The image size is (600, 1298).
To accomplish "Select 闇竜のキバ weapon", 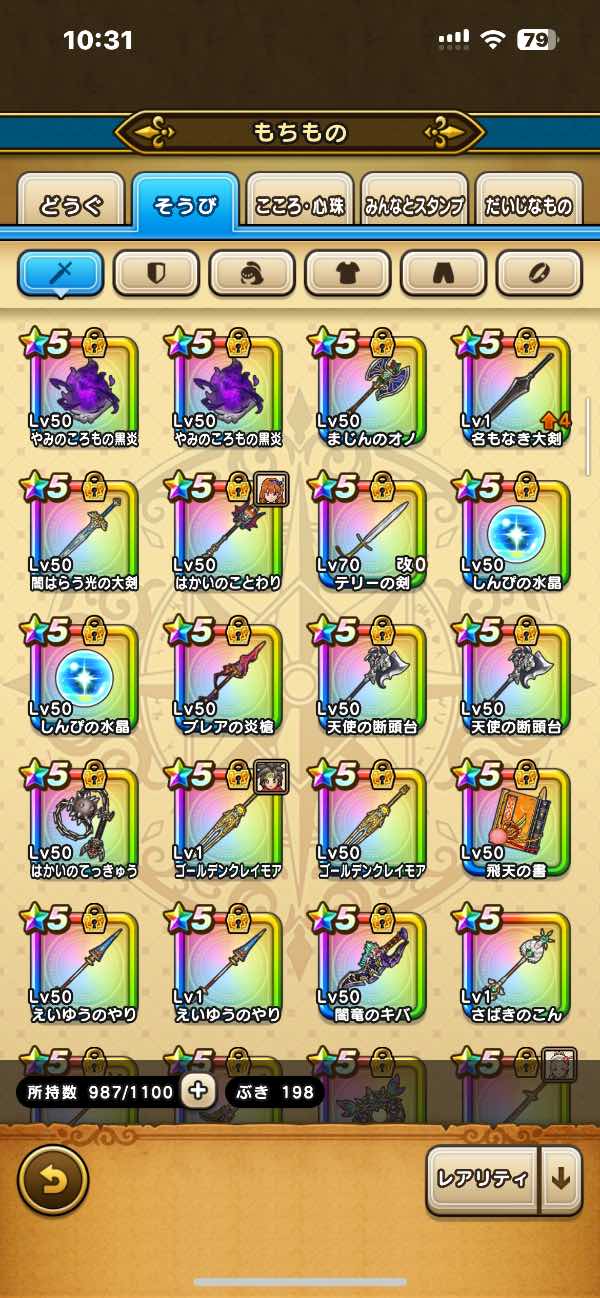I will point(372,964).
